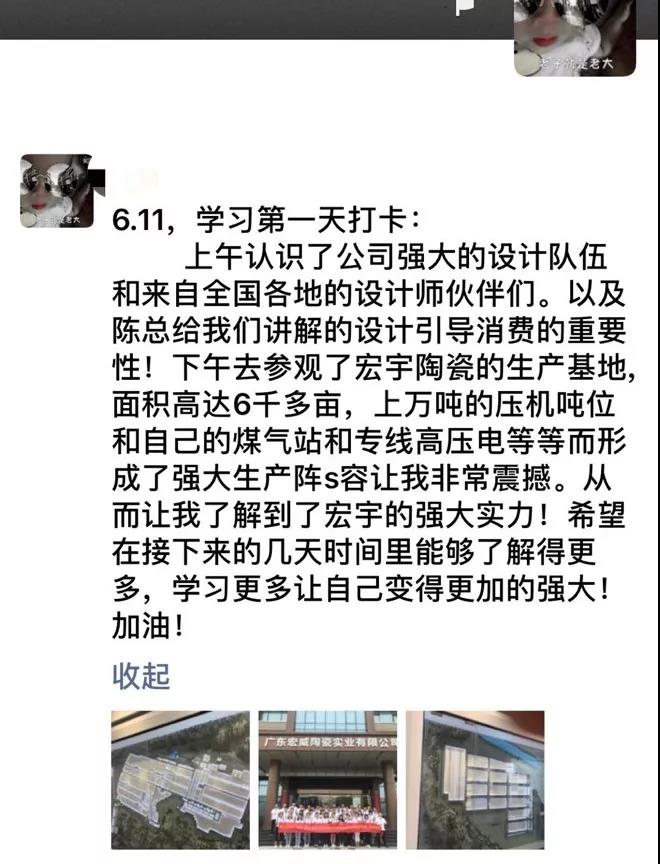Open the profile avatar in the top corner
The image size is (660, 864).
tap(560, 38)
